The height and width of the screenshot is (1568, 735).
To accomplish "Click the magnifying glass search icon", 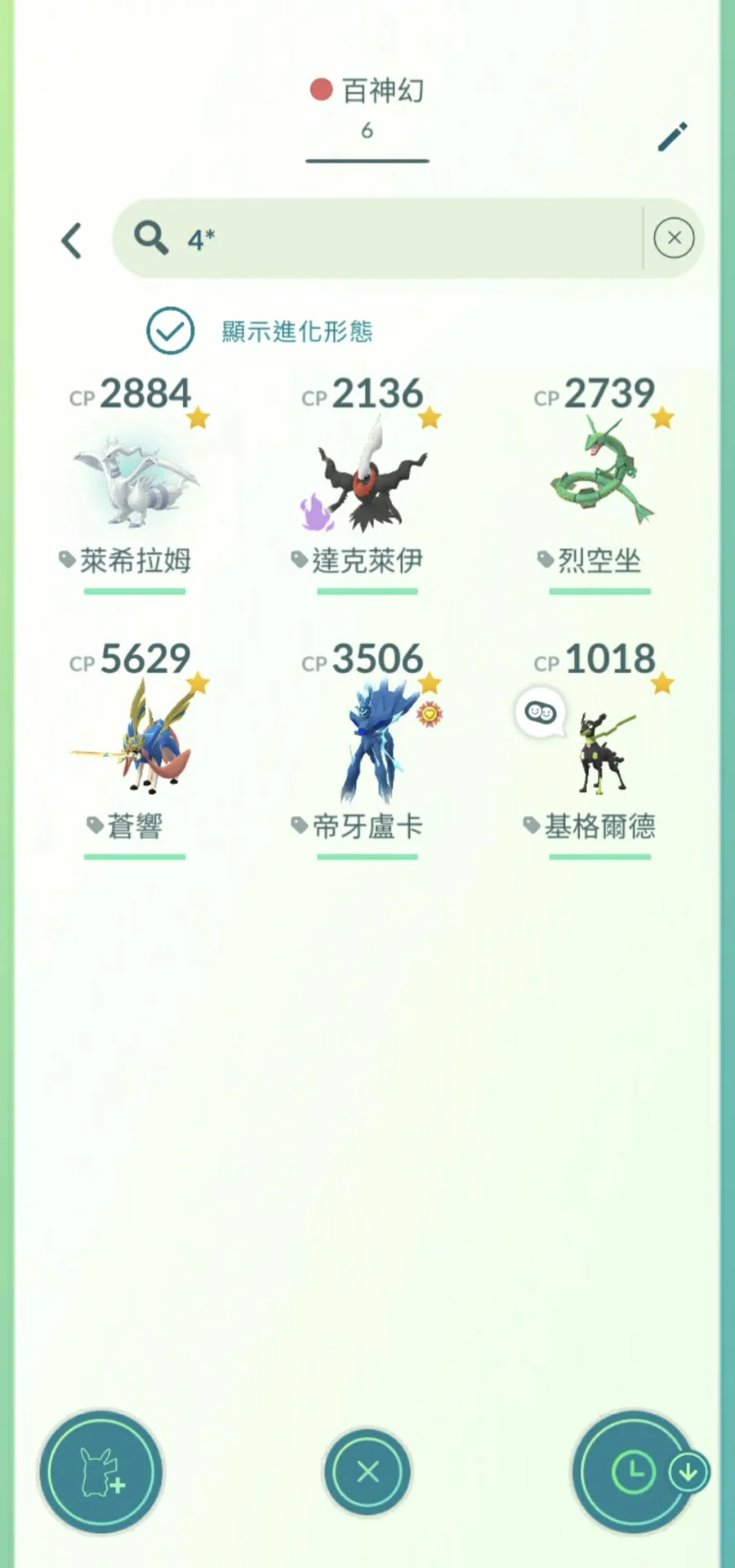I will click(x=150, y=238).
